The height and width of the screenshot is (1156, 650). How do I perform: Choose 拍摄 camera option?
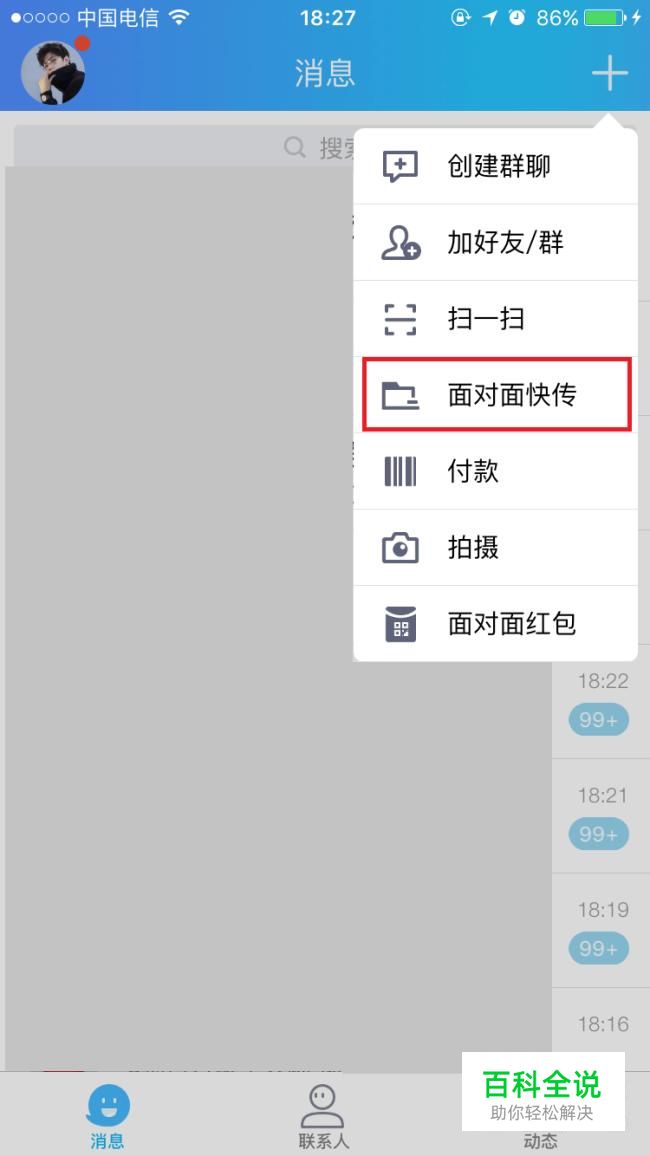coord(495,548)
